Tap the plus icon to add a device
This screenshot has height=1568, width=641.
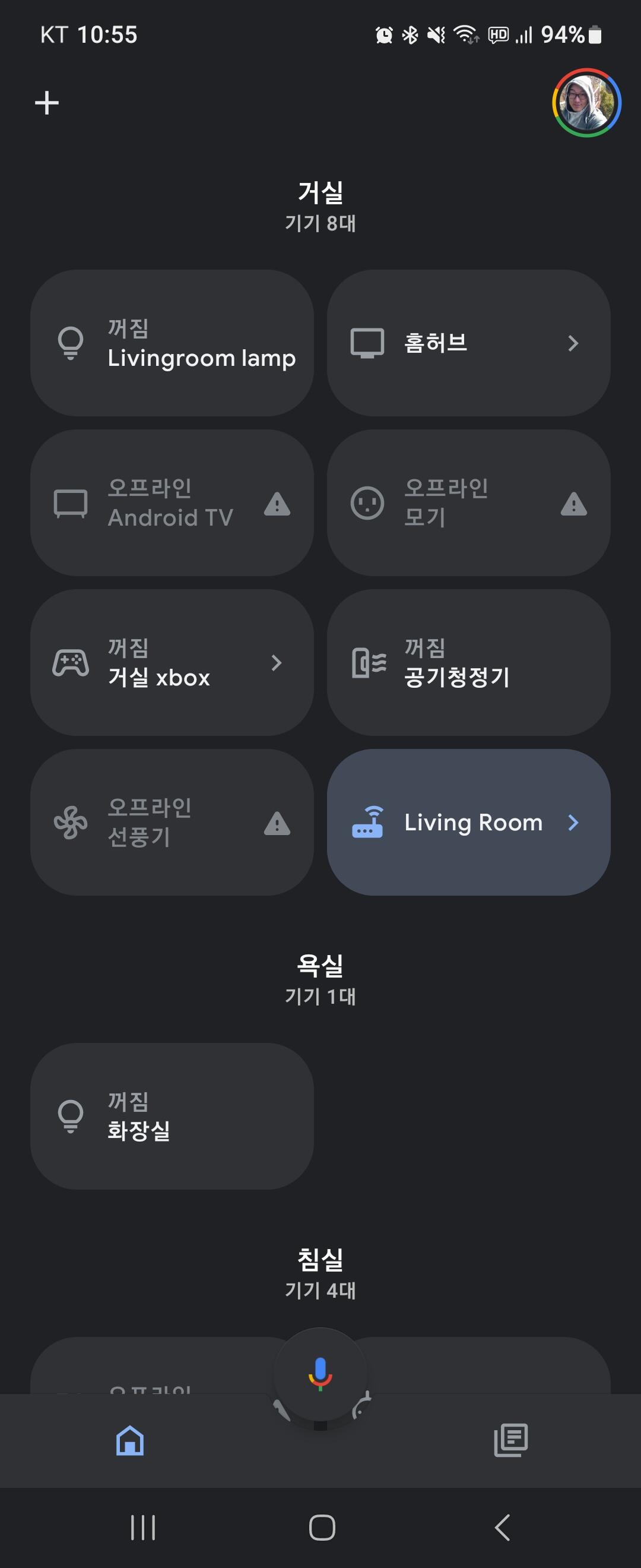tap(47, 103)
